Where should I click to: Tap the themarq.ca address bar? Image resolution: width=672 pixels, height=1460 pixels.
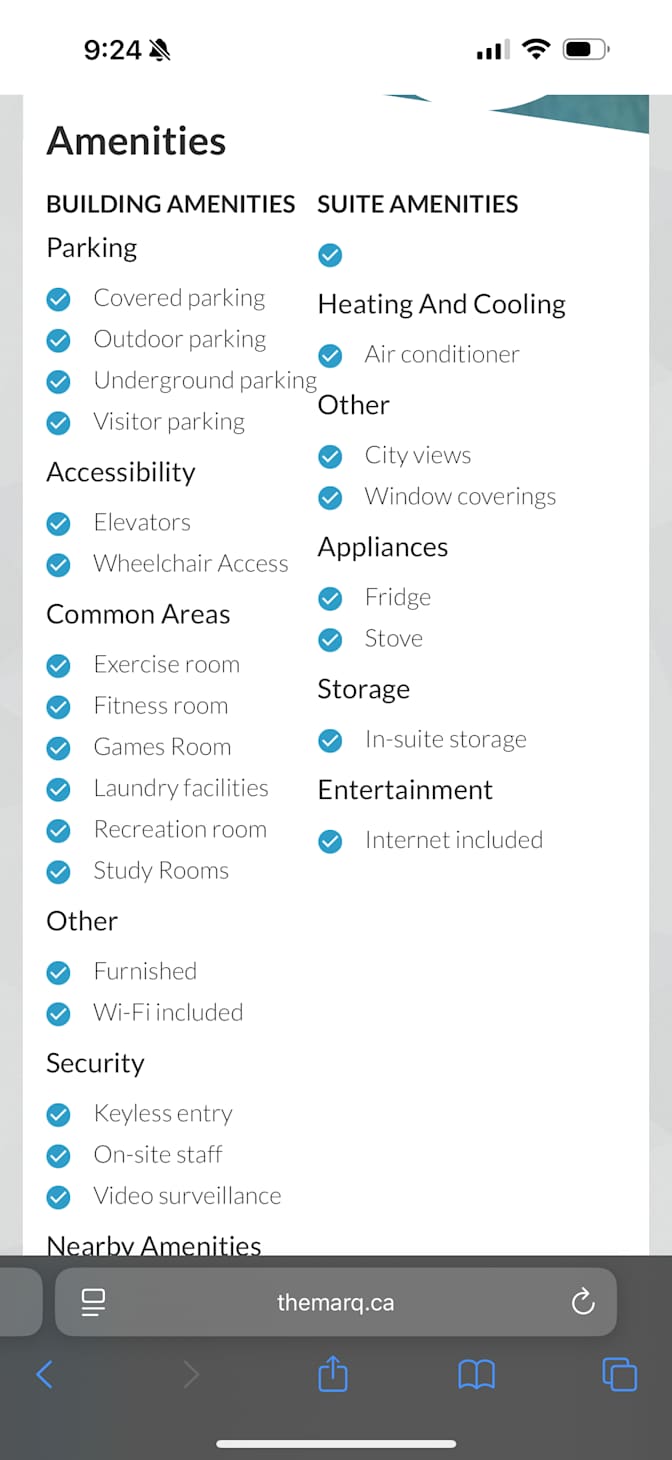pyautogui.click(x=335, y=1302)
